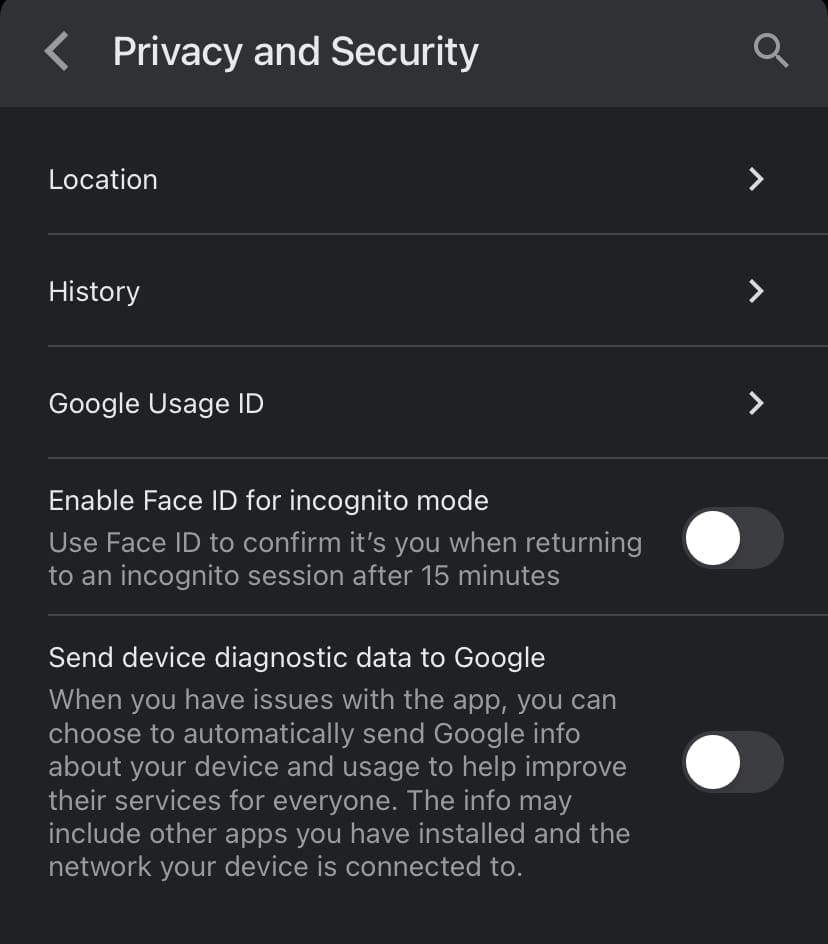Open Location settings

pos(103,180)
